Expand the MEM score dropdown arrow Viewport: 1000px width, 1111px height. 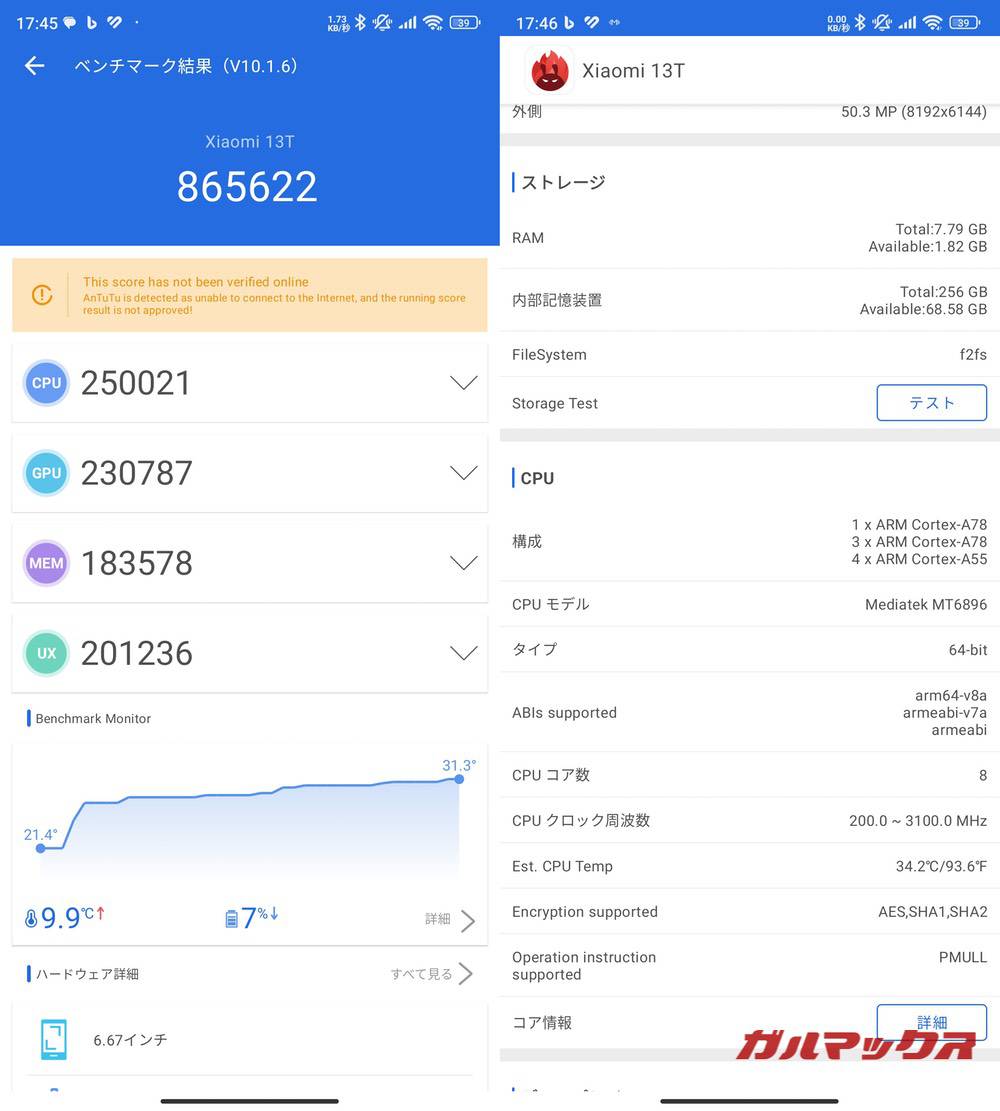(x=463, y=563)
